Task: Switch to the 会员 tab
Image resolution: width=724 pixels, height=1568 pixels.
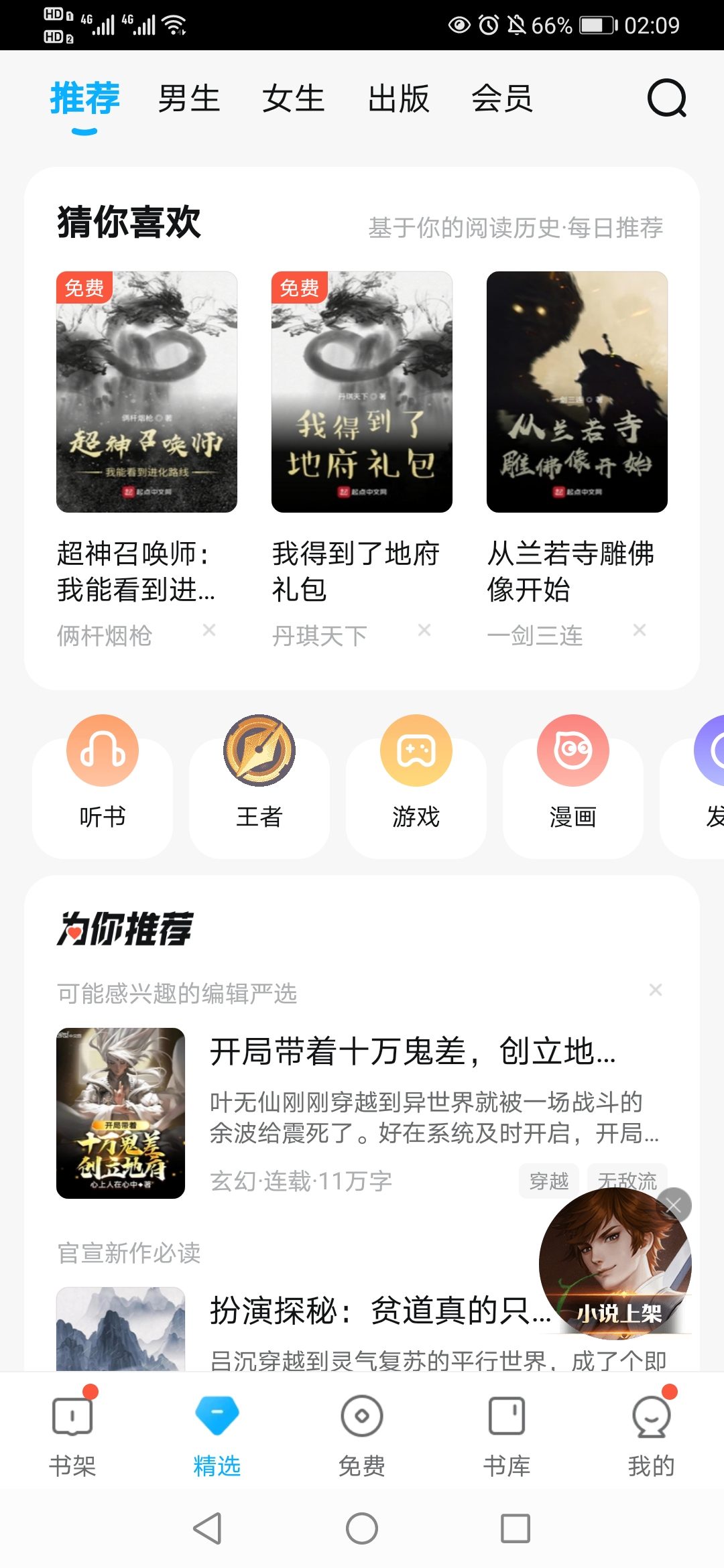Action: pos(502,99)
